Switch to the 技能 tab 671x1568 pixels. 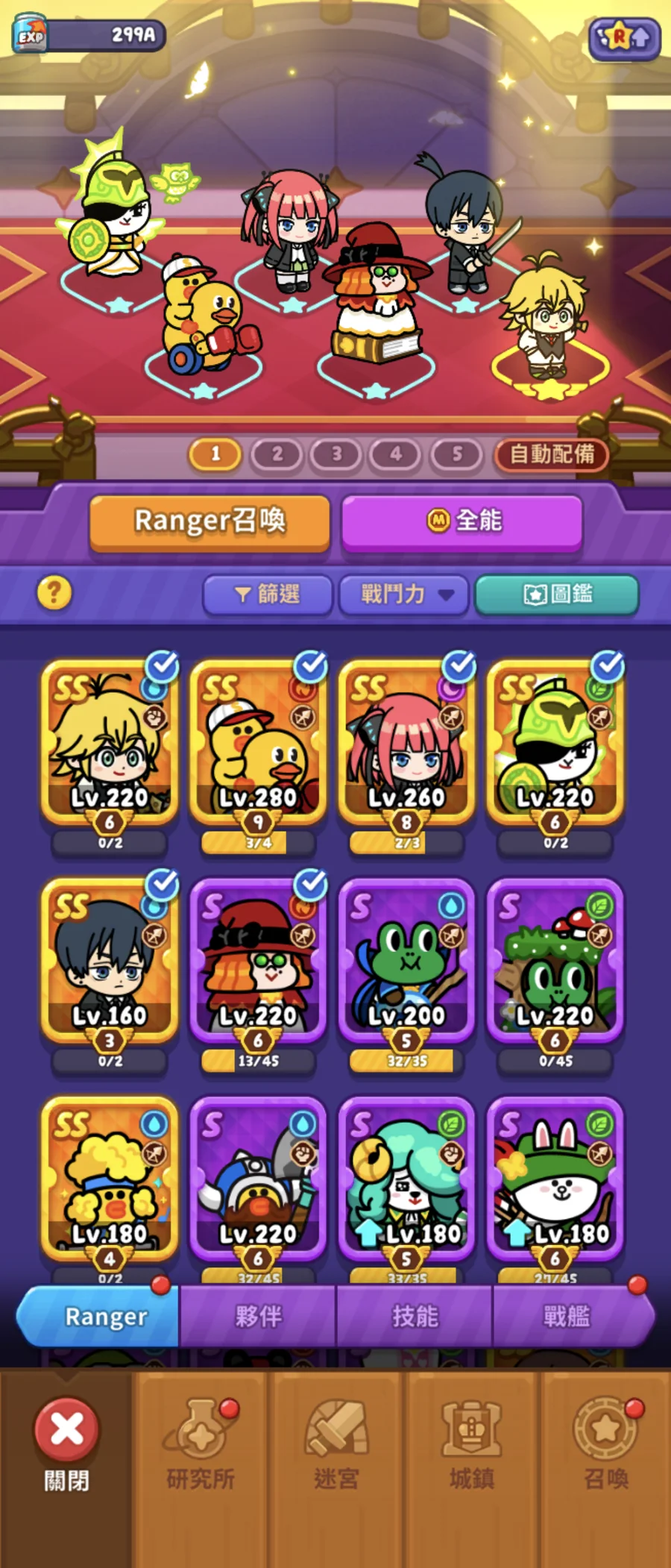click(415, 1317)
